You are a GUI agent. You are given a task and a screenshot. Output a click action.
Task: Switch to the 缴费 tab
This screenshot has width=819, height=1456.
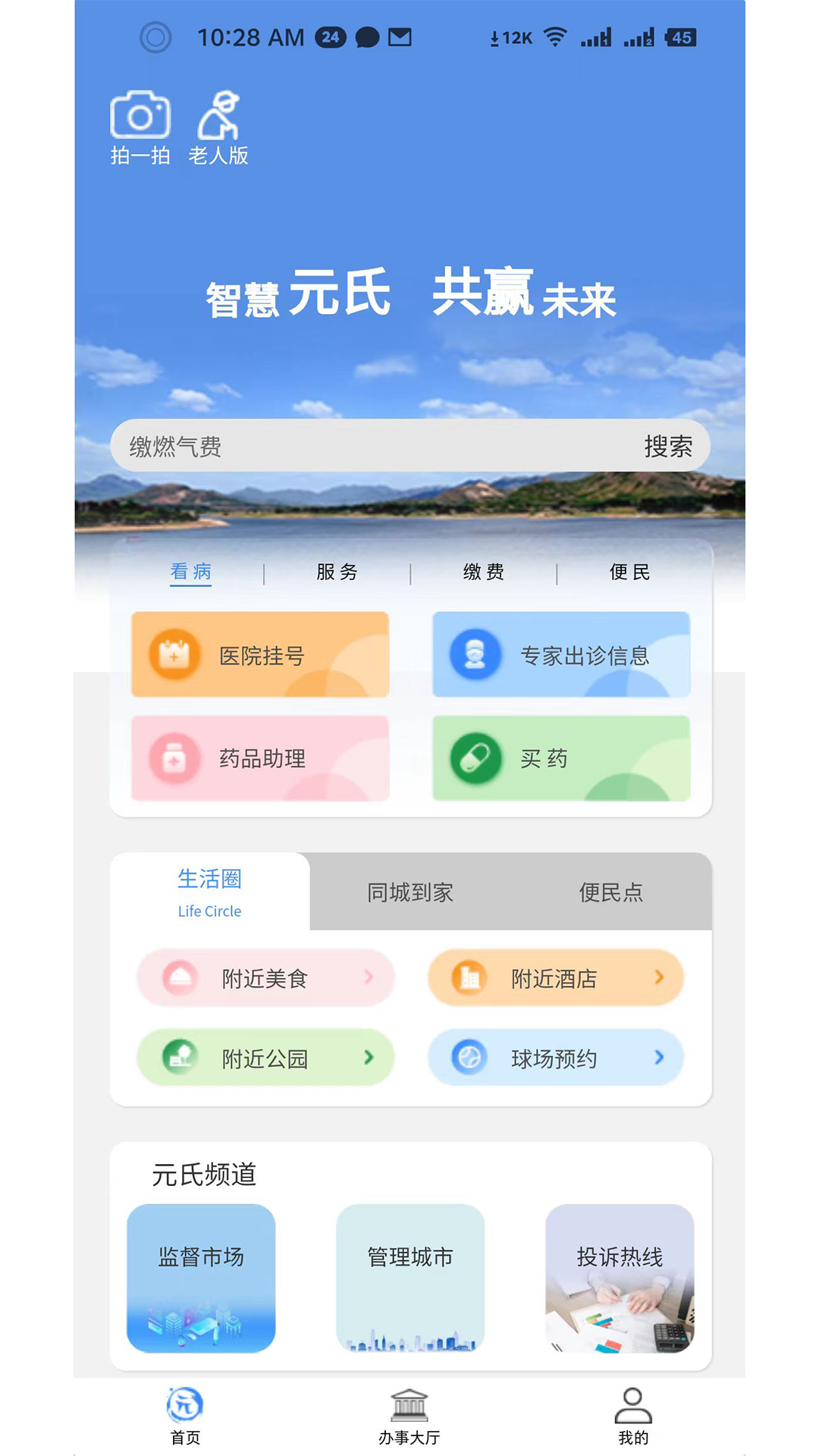(x=485, y=573)
